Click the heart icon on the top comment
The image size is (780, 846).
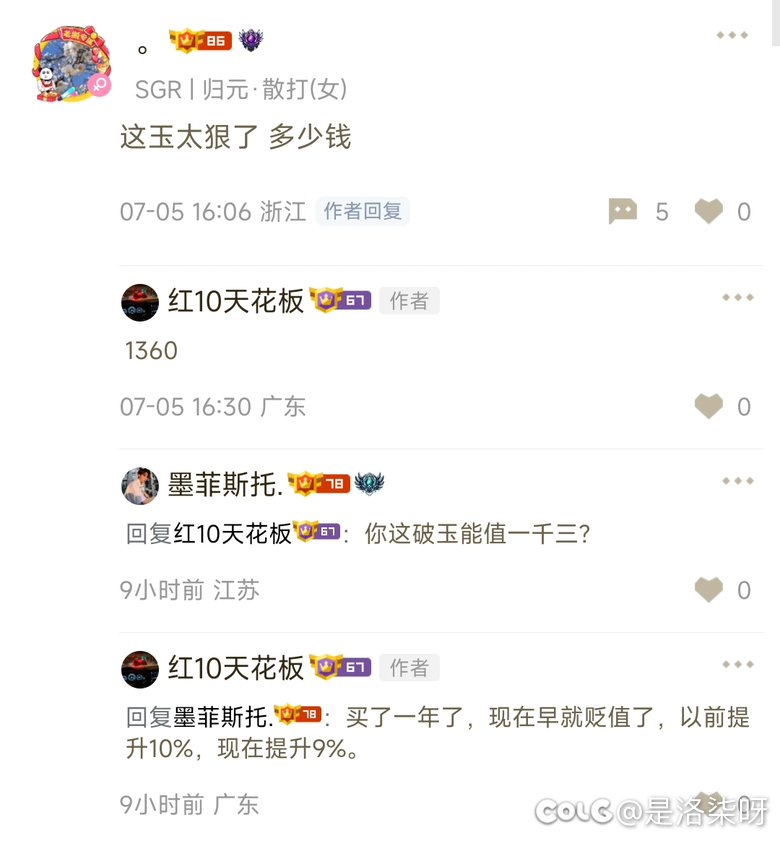pyautogui.click(x=708, y=211)
